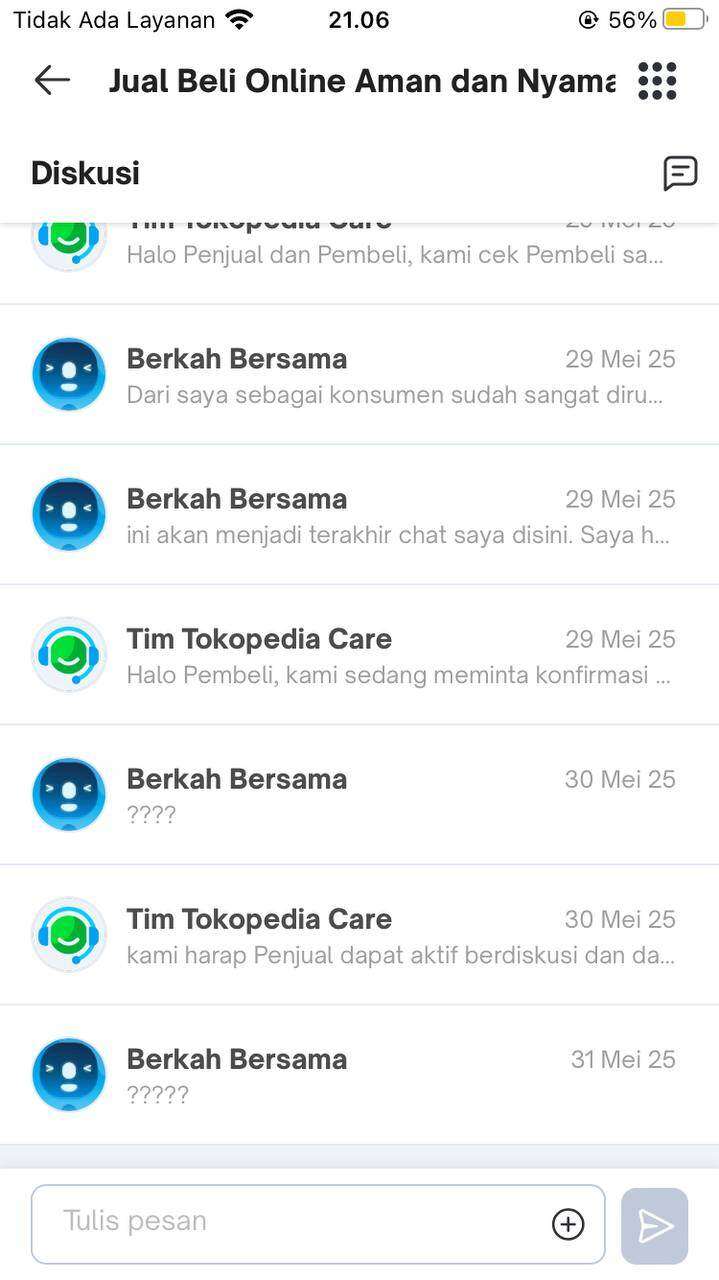Viewport: 719px width, 1280px height.
Task: Add an attachment with the plus icon
Action: click(x=568, y=1224)
